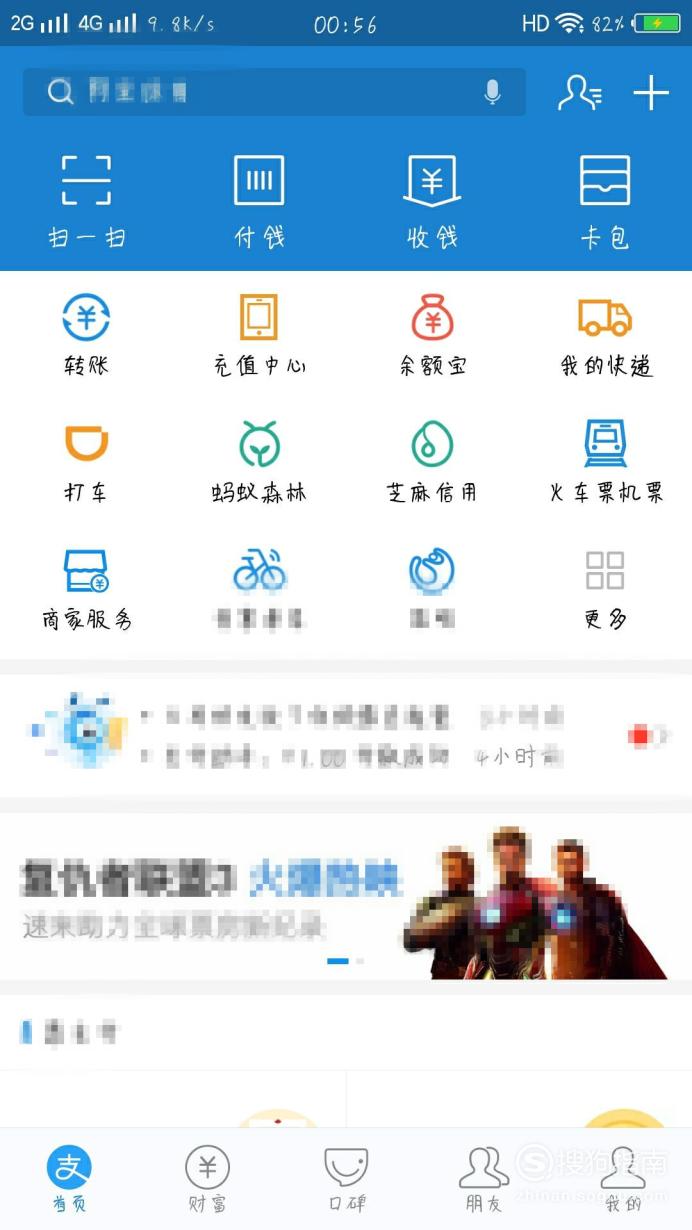The height and width of the screenshot is (1230, 692).
Task: Open the plus menu
Action: point(651,93)
